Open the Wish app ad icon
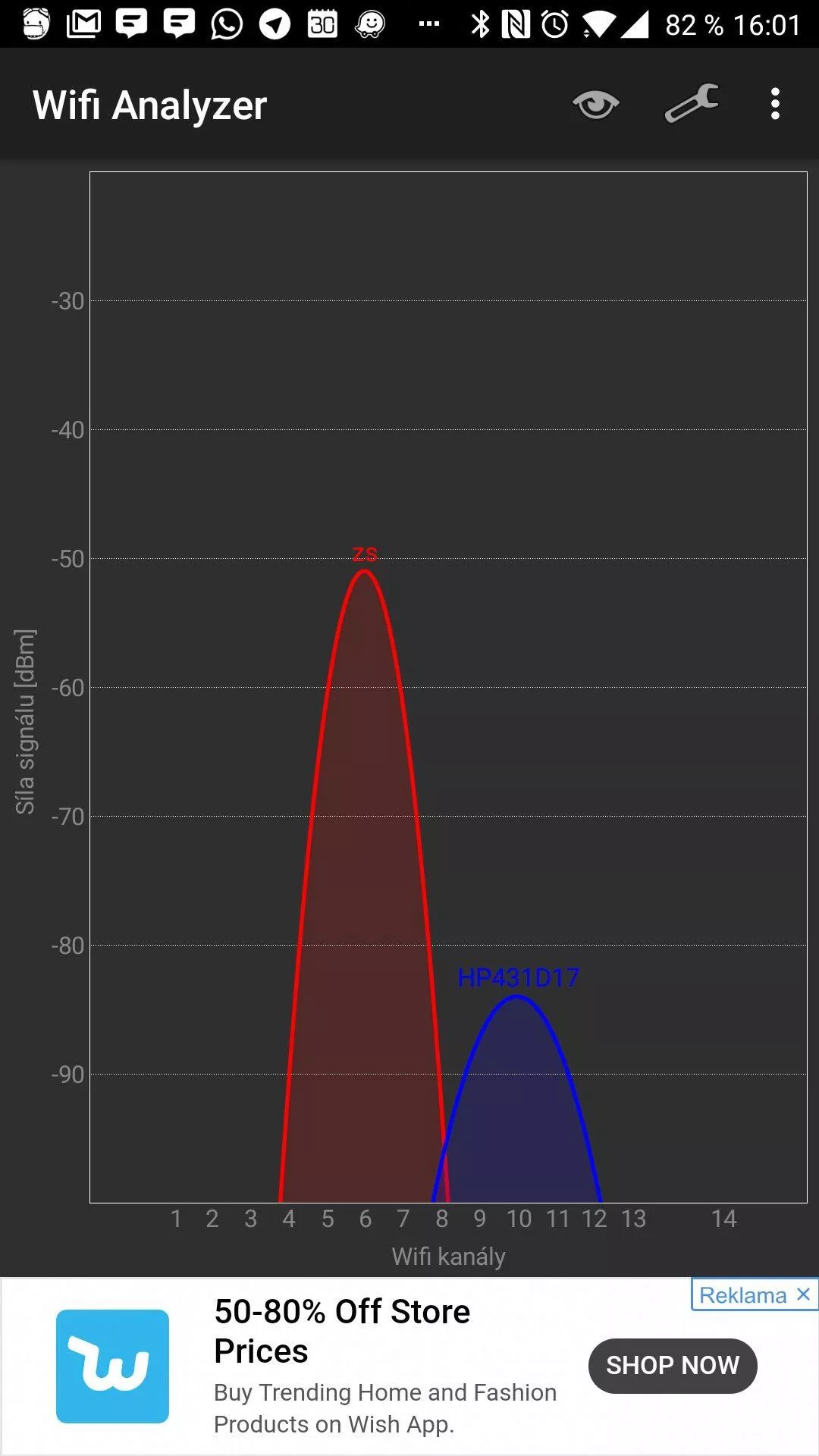The image size is (819, 1456). coord(112,1366)
